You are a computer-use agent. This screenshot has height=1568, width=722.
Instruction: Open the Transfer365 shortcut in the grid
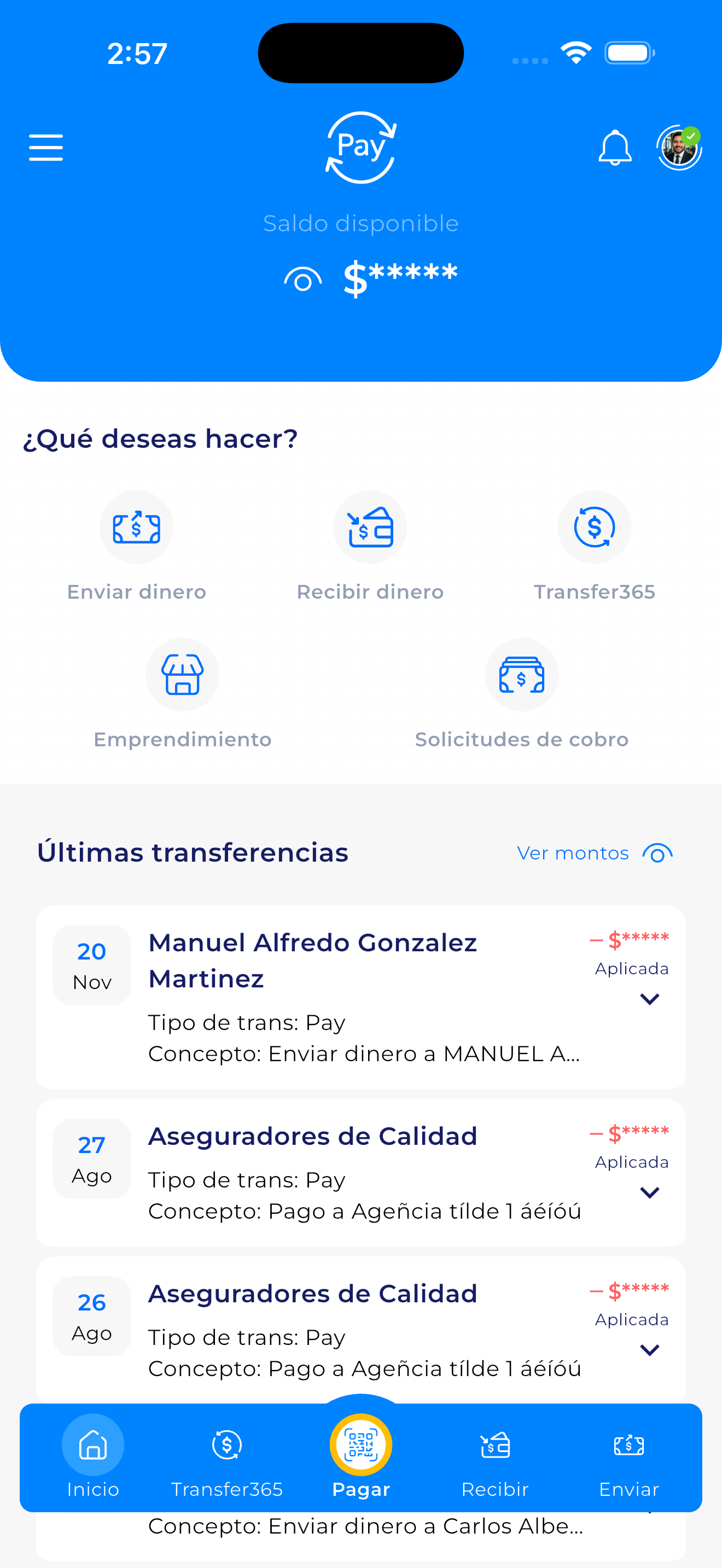click(594, 527)
